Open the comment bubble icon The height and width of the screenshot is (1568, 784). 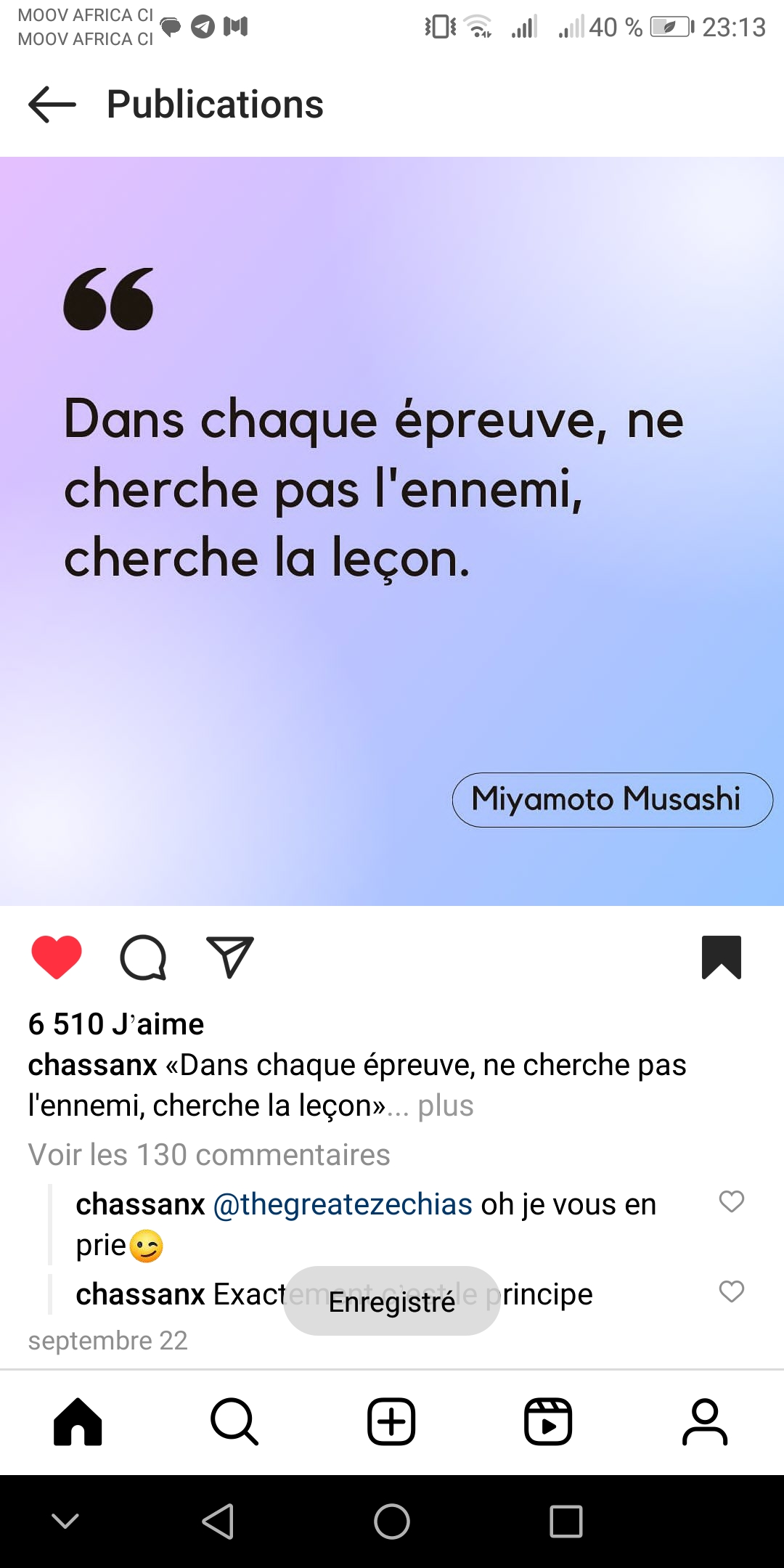tap(143, 957)
